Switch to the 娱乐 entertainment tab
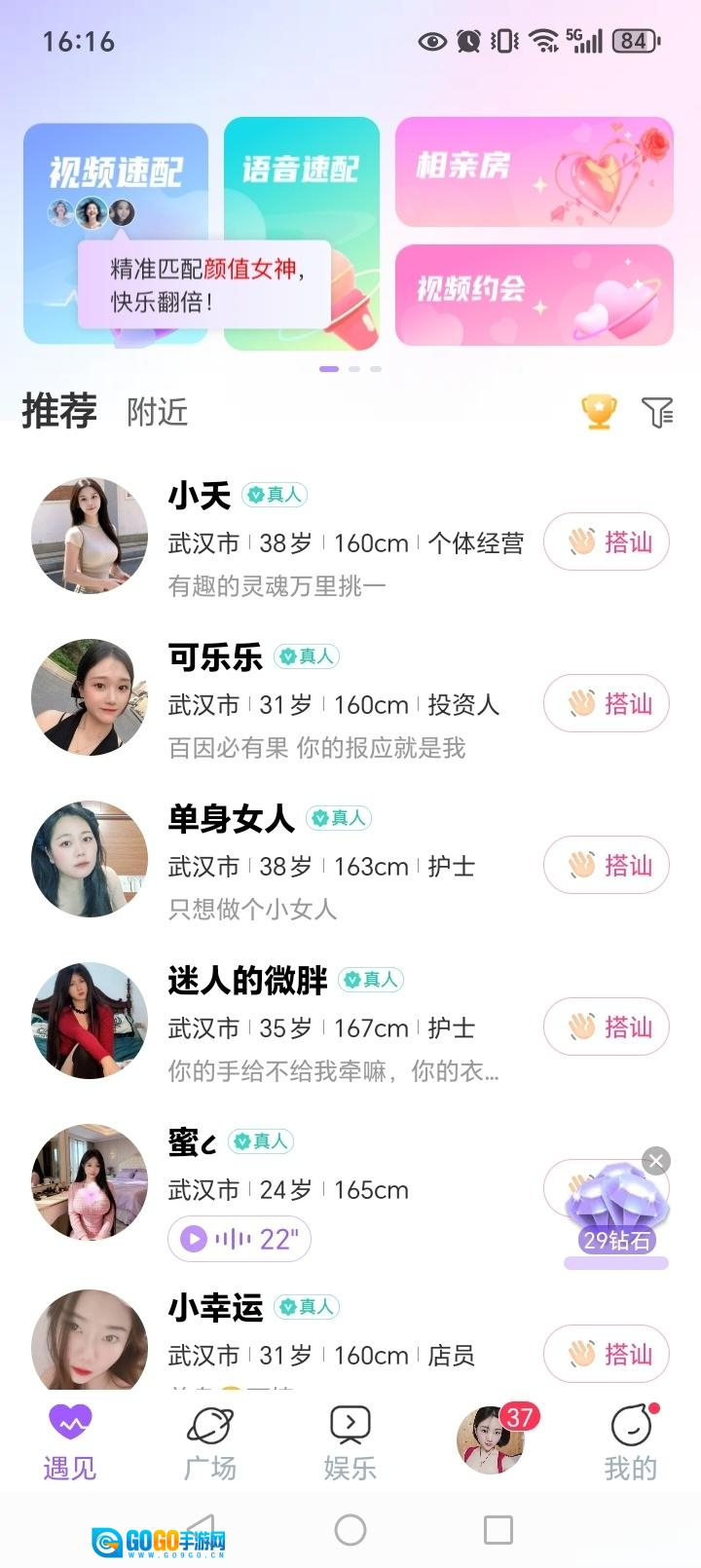Image resolution: width=701 pixels, height=1568 pixels. (350, 1443)
